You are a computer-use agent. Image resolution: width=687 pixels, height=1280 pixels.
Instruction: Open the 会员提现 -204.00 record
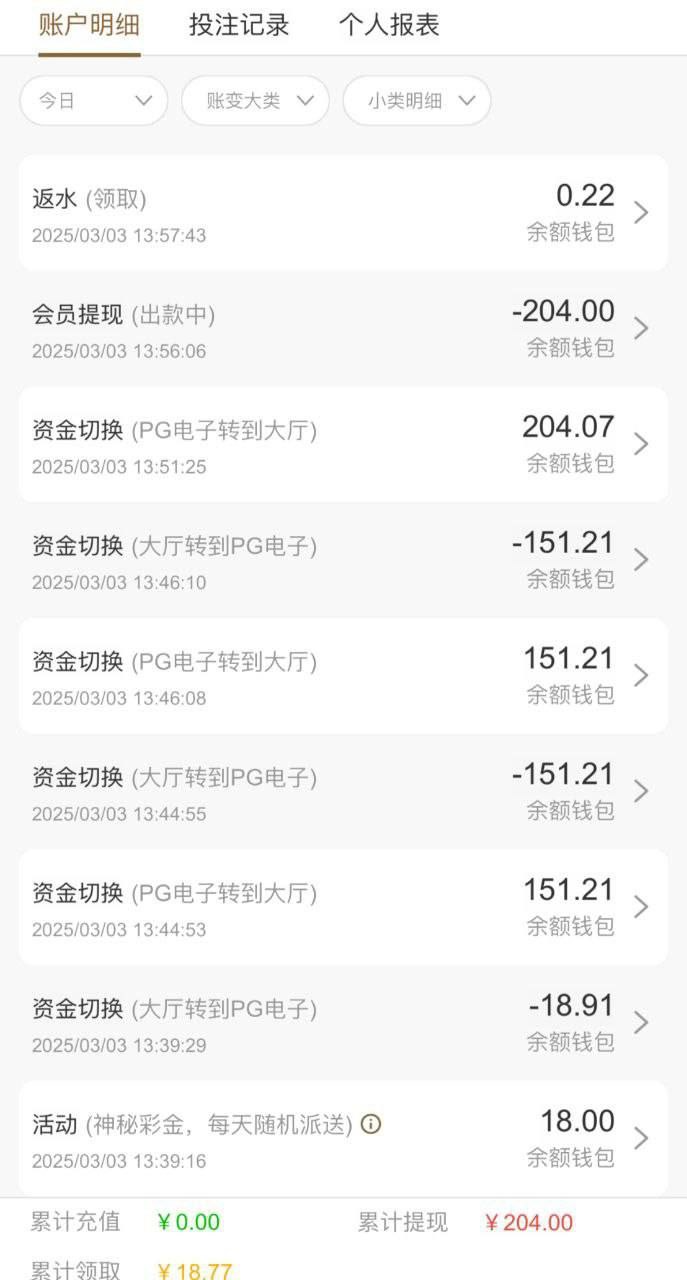(x=343, y=328)
